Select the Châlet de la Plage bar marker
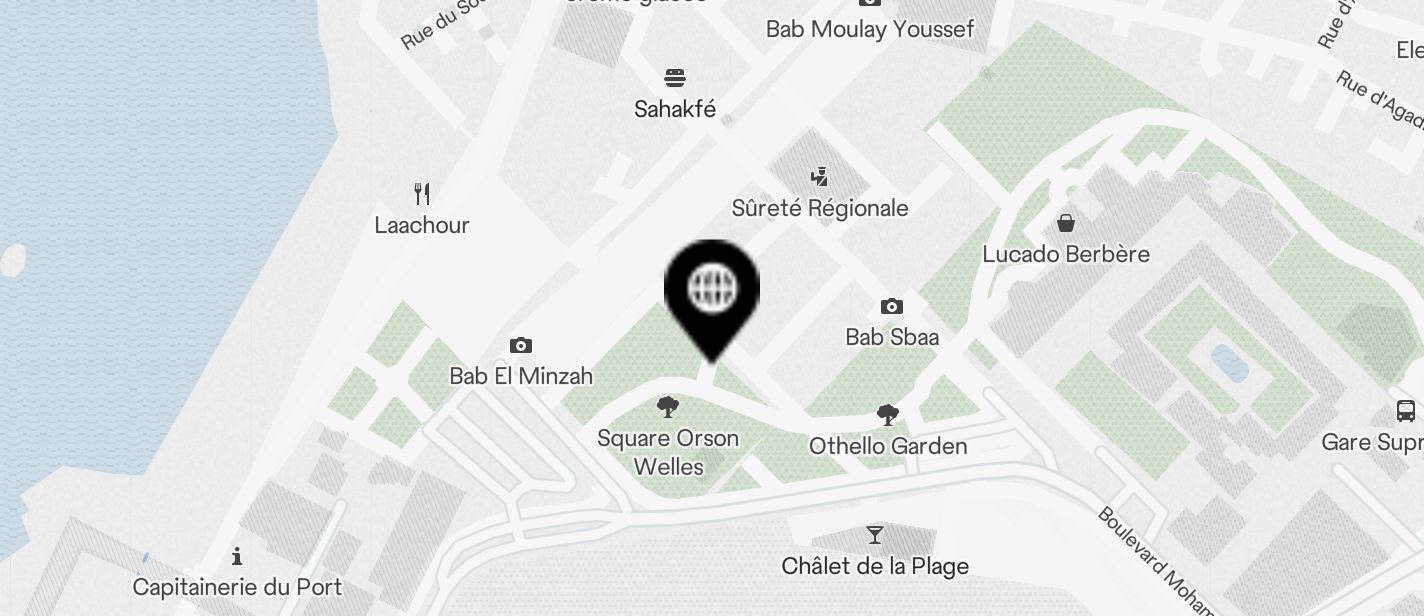 click(x=875, y=535)
